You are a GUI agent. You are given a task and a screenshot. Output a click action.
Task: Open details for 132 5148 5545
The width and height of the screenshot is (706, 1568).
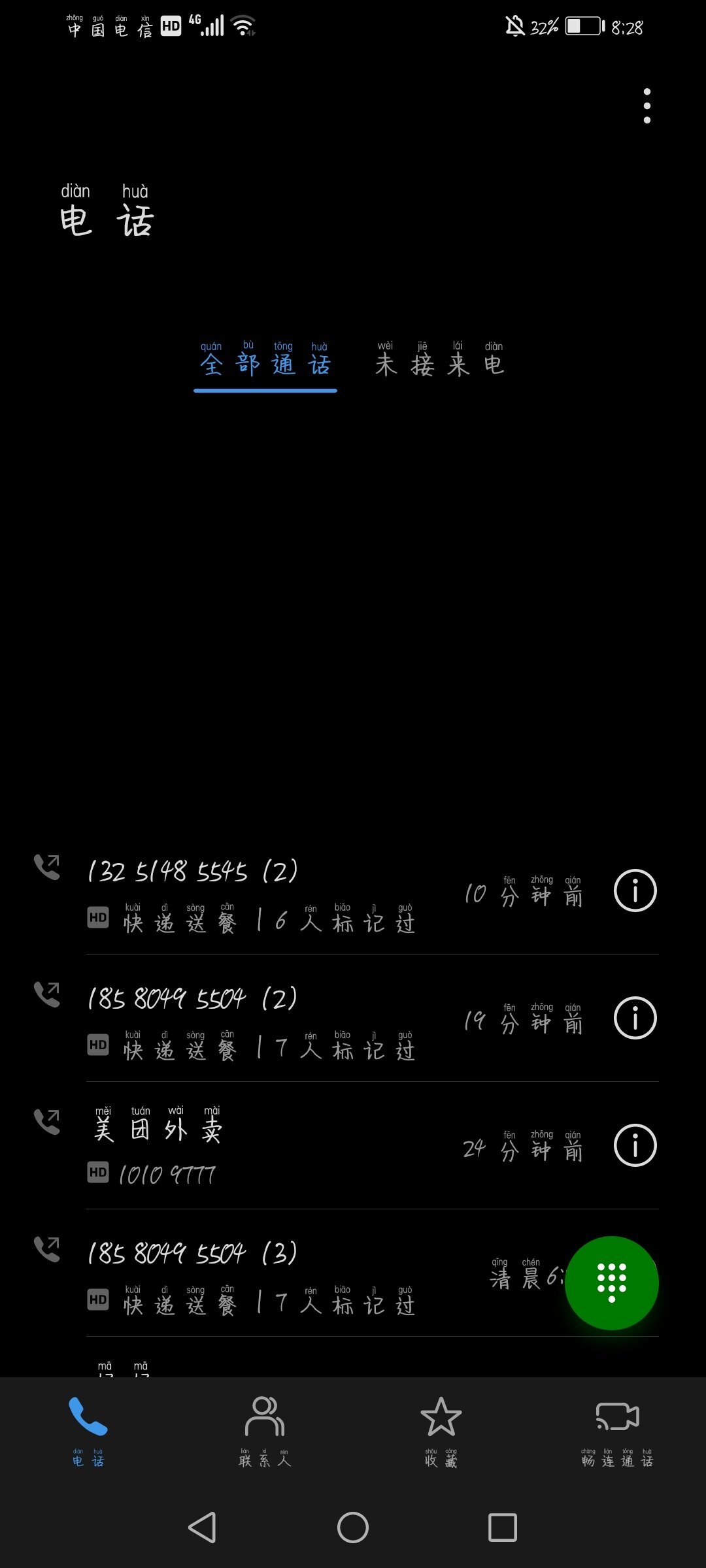click(x=635, y=890)
